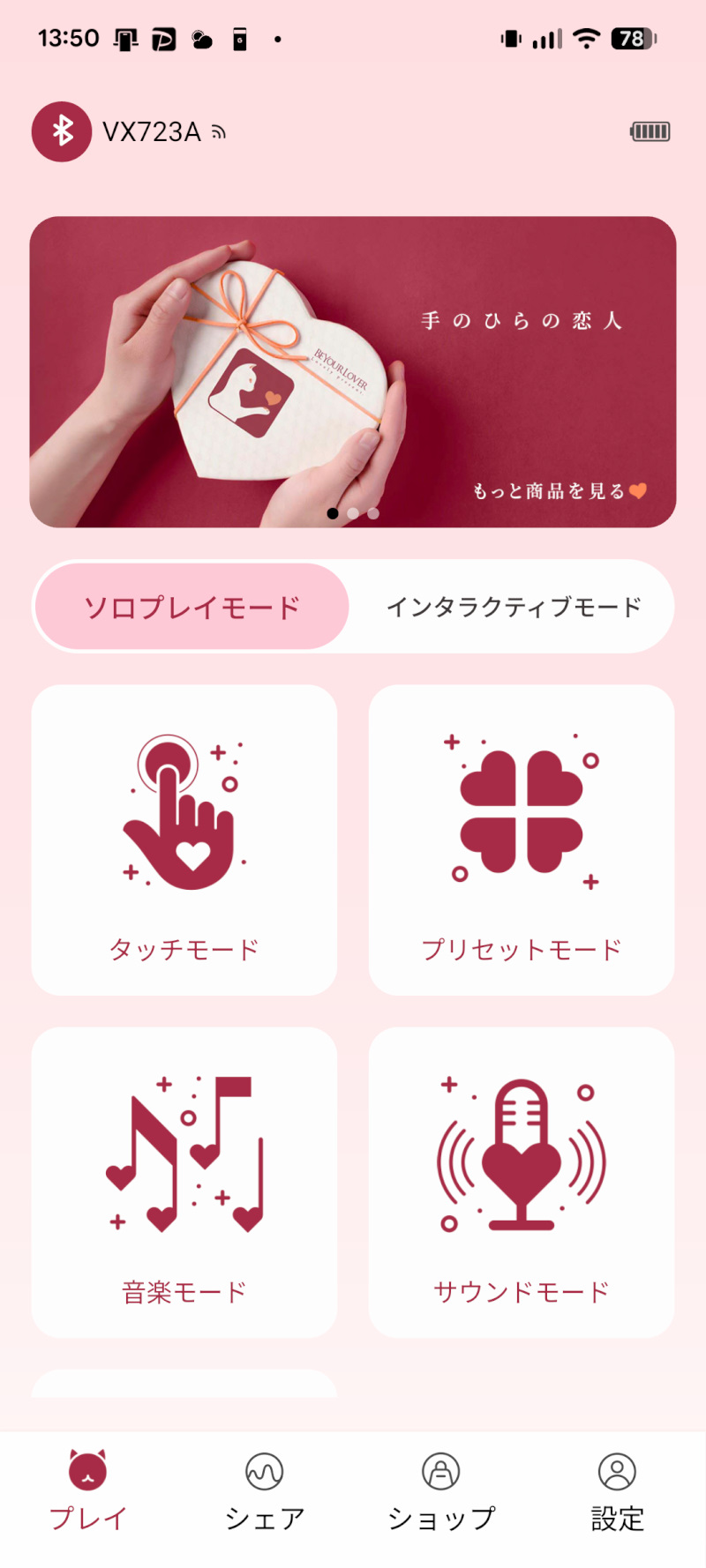Open the 手のひらの恋人 promo banner
The image size is (706, 1568).
click(x=353, y=371)
